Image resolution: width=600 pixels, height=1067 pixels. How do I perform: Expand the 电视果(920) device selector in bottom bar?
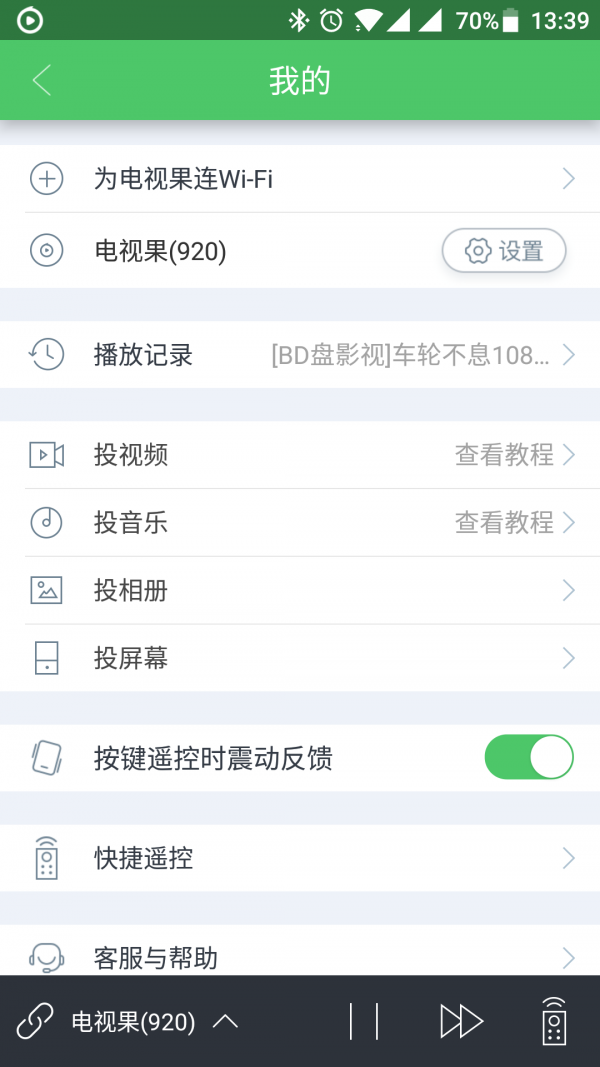pos(150,1021)
